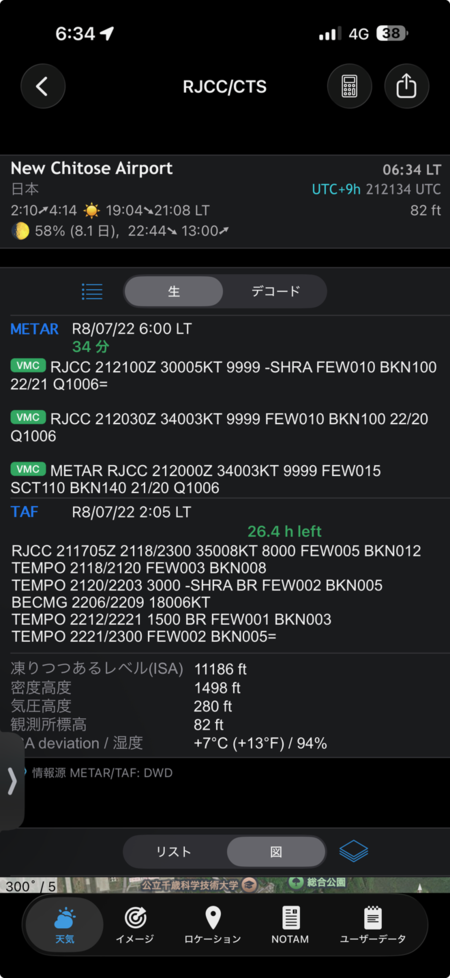450x978 pixels.
Task: Open the 天気 weather tab
Action: pos(65,925)
